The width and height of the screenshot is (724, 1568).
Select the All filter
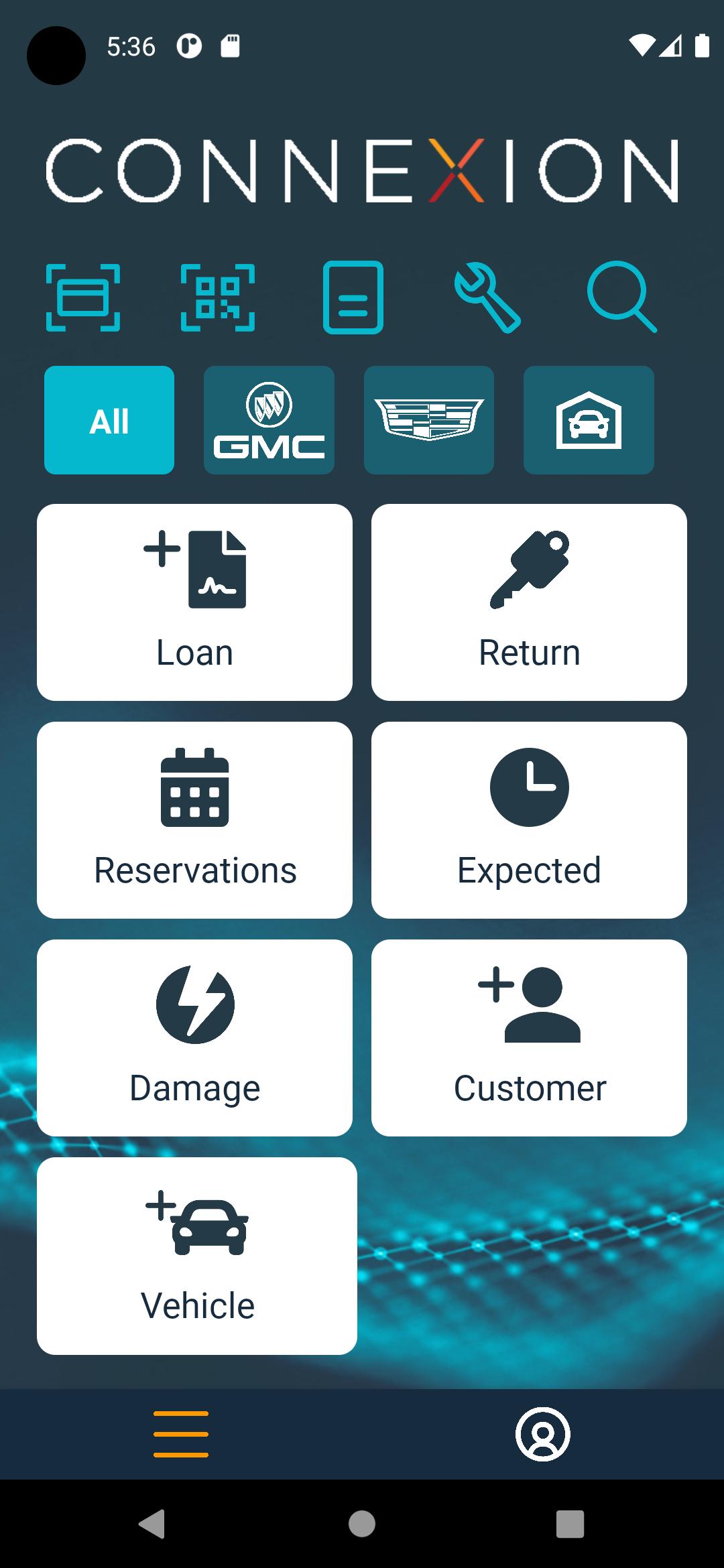coord(109,420)
